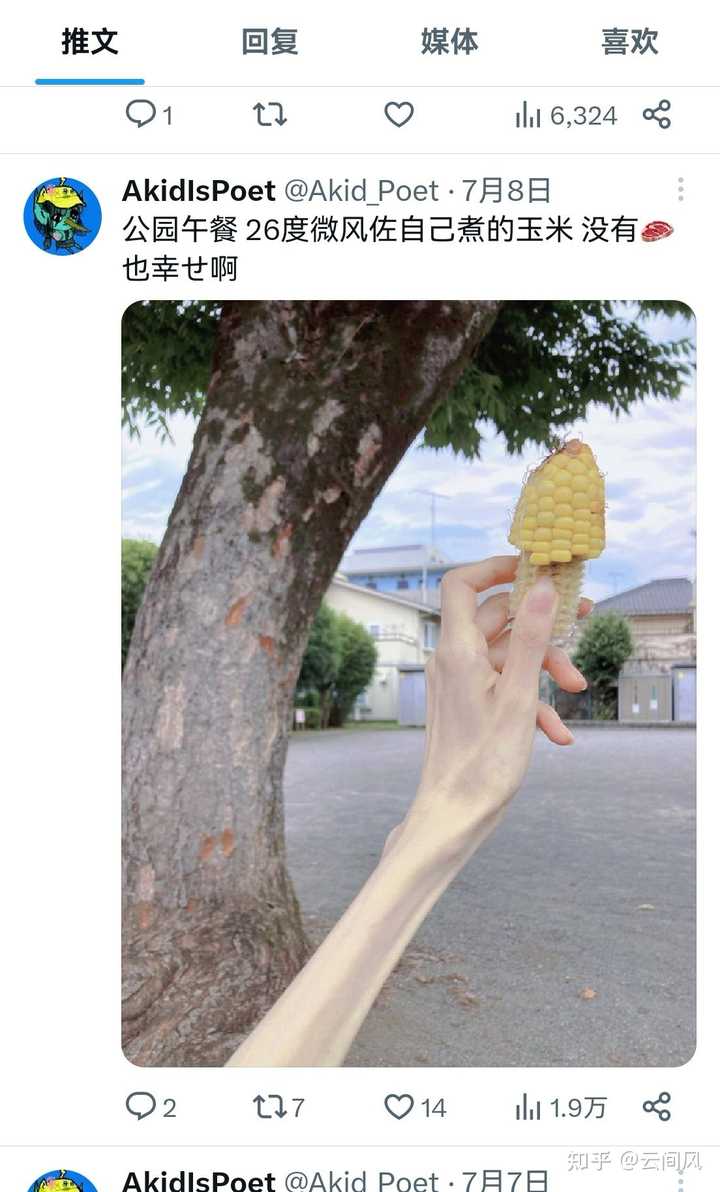The image size is (720, 1192).
Task: Retweet the corn tweet with 7 retweets
Action: (278, 1107)
